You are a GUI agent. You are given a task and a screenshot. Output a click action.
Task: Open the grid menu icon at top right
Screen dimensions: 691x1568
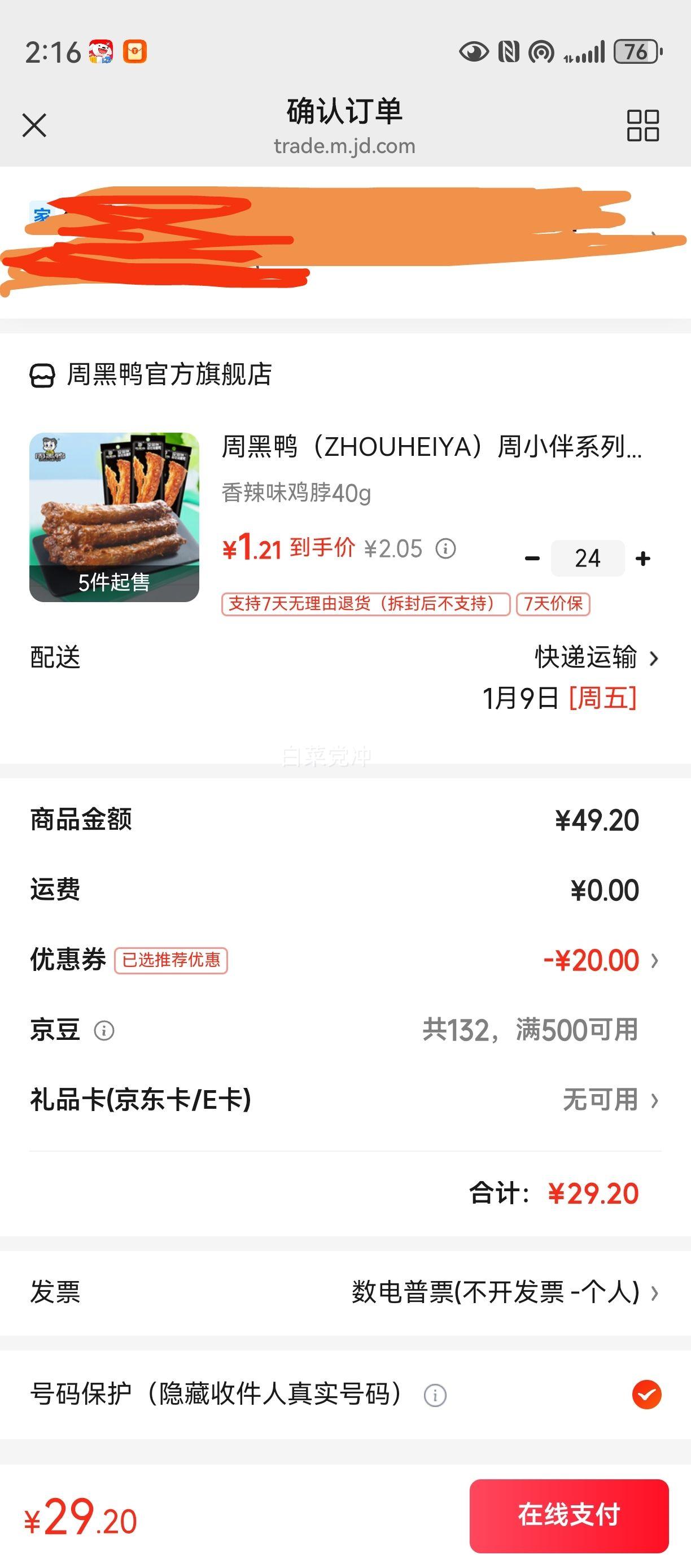point(644,126)
